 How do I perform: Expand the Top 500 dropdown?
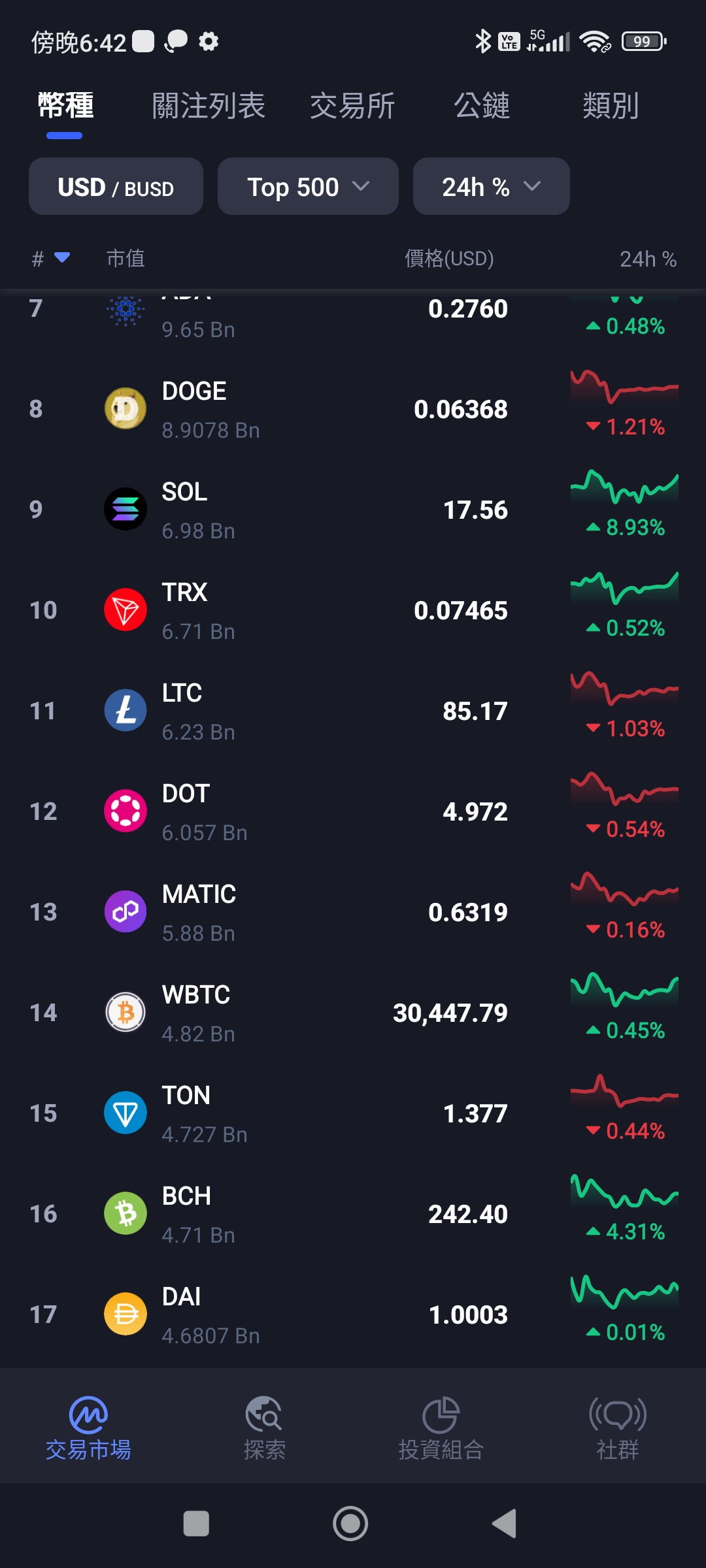point(308,186)
